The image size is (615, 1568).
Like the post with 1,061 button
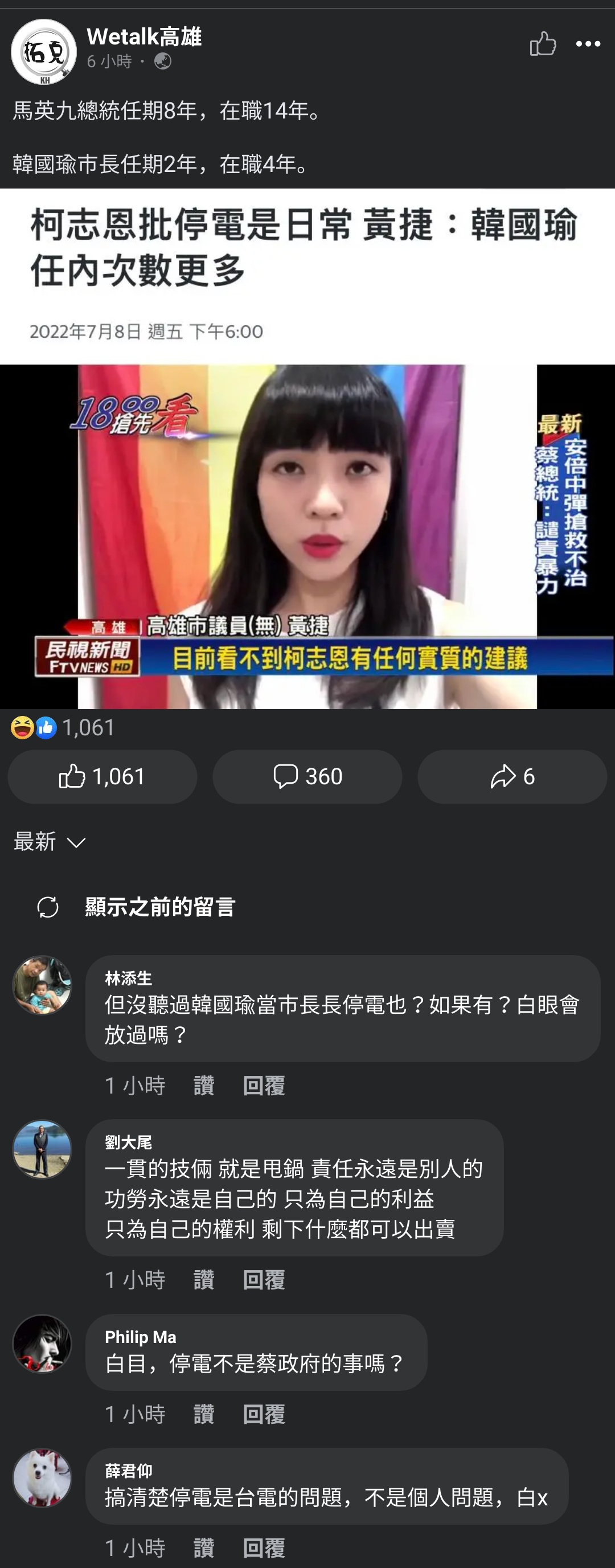tap(102, 777)
